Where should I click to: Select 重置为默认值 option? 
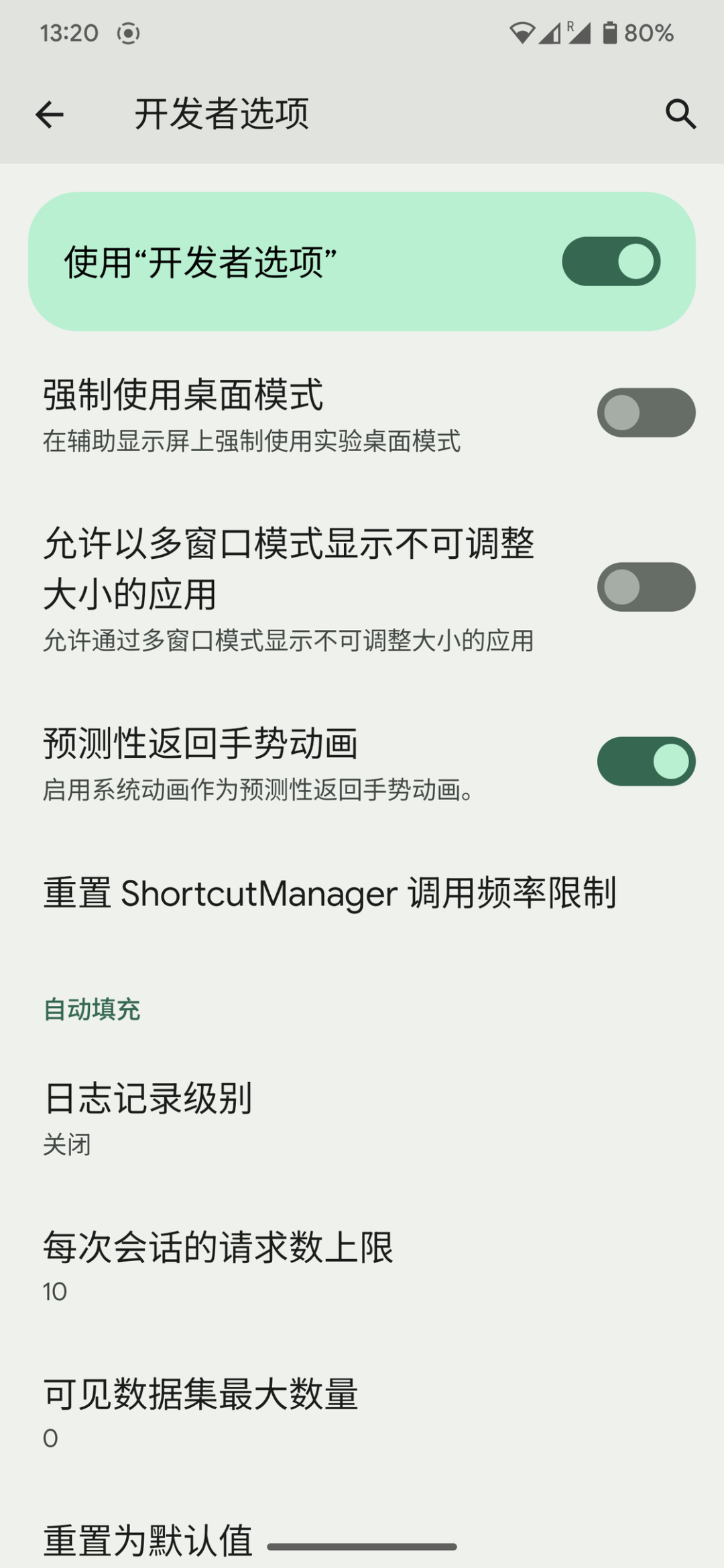click(147, 1540)
